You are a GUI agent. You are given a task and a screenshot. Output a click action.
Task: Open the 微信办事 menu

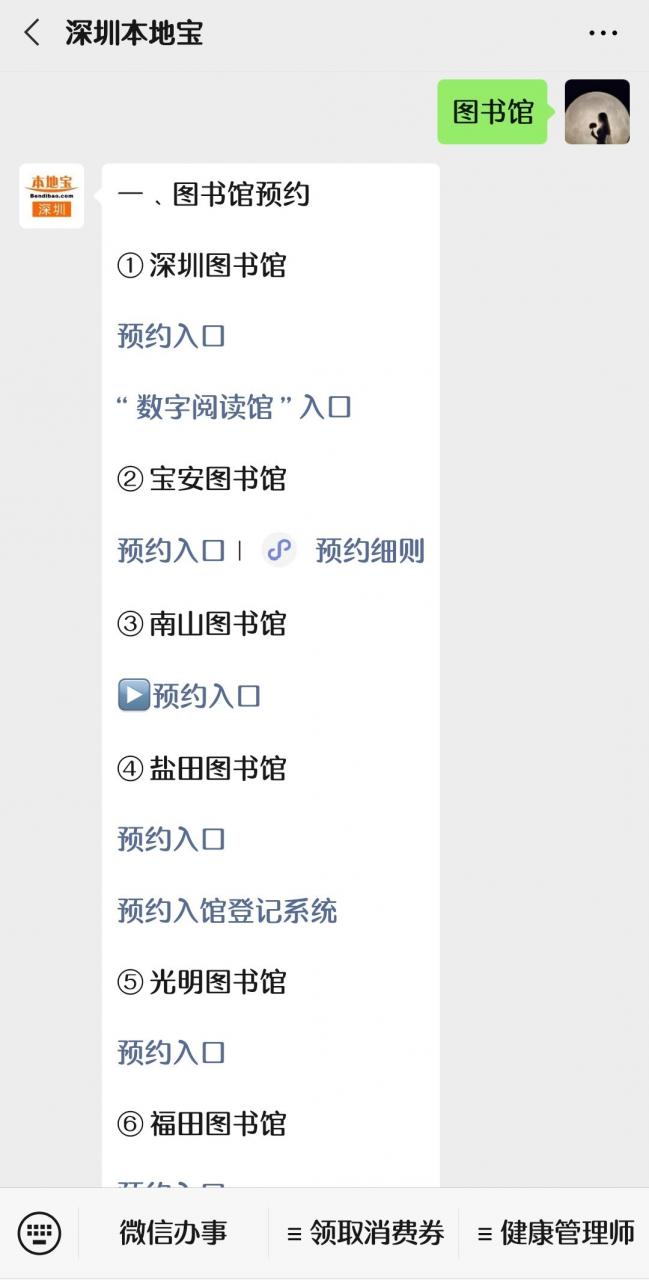[173, 1233]
